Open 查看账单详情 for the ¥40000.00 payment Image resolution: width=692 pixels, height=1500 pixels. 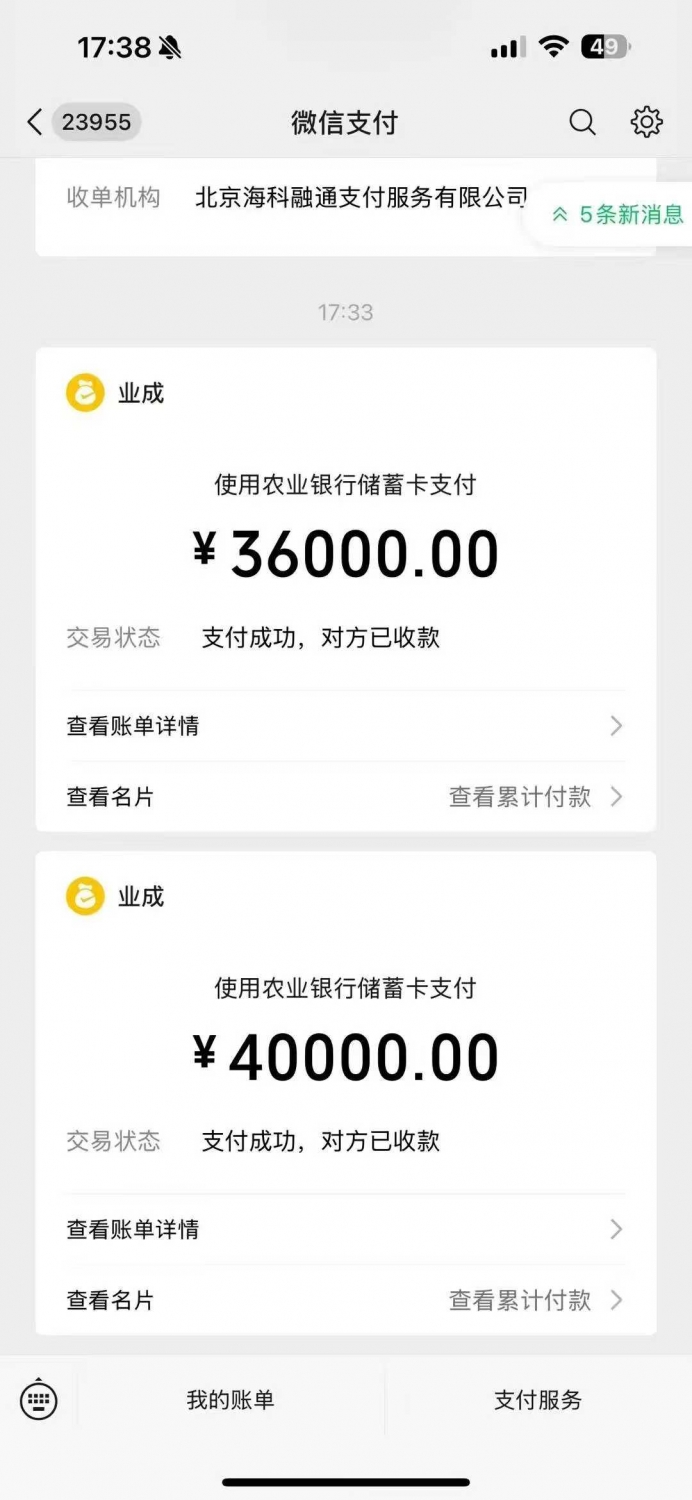(x=346, y=1229)
